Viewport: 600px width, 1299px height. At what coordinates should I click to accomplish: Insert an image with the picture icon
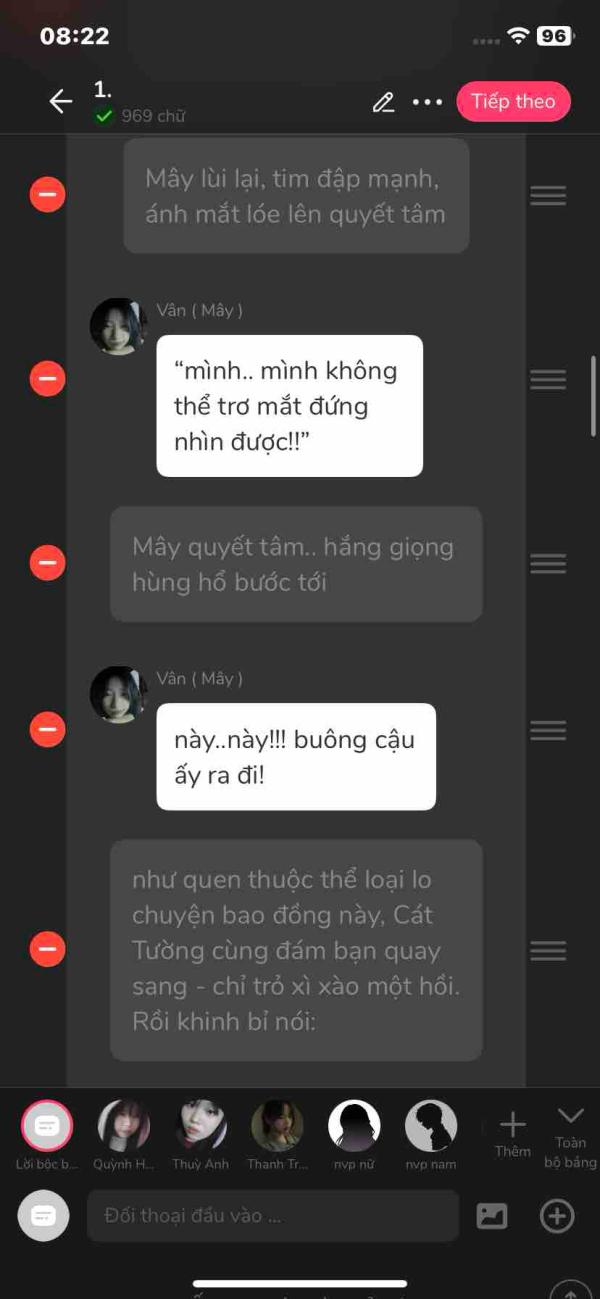click(x=492, y=1216)
